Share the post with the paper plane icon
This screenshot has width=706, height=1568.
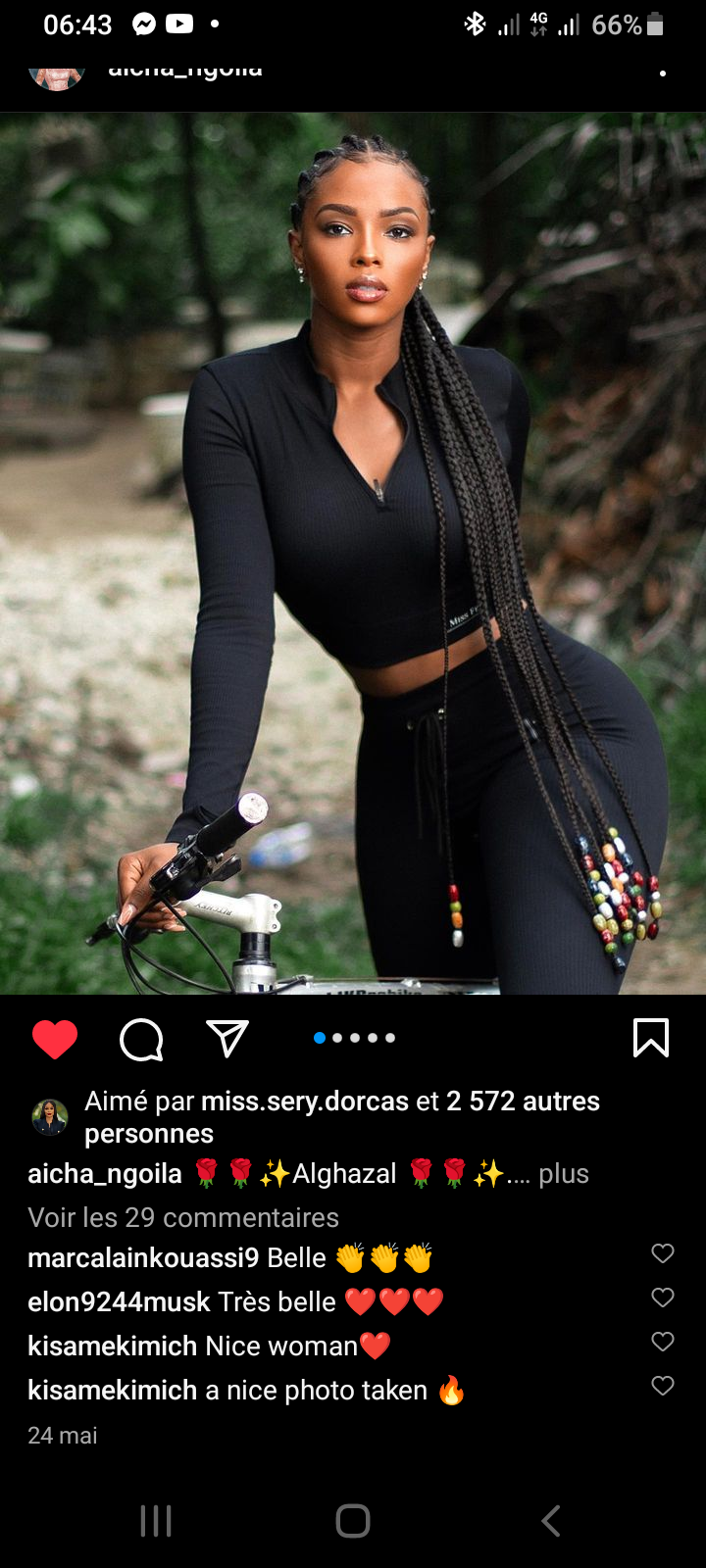pos(227,1038)
